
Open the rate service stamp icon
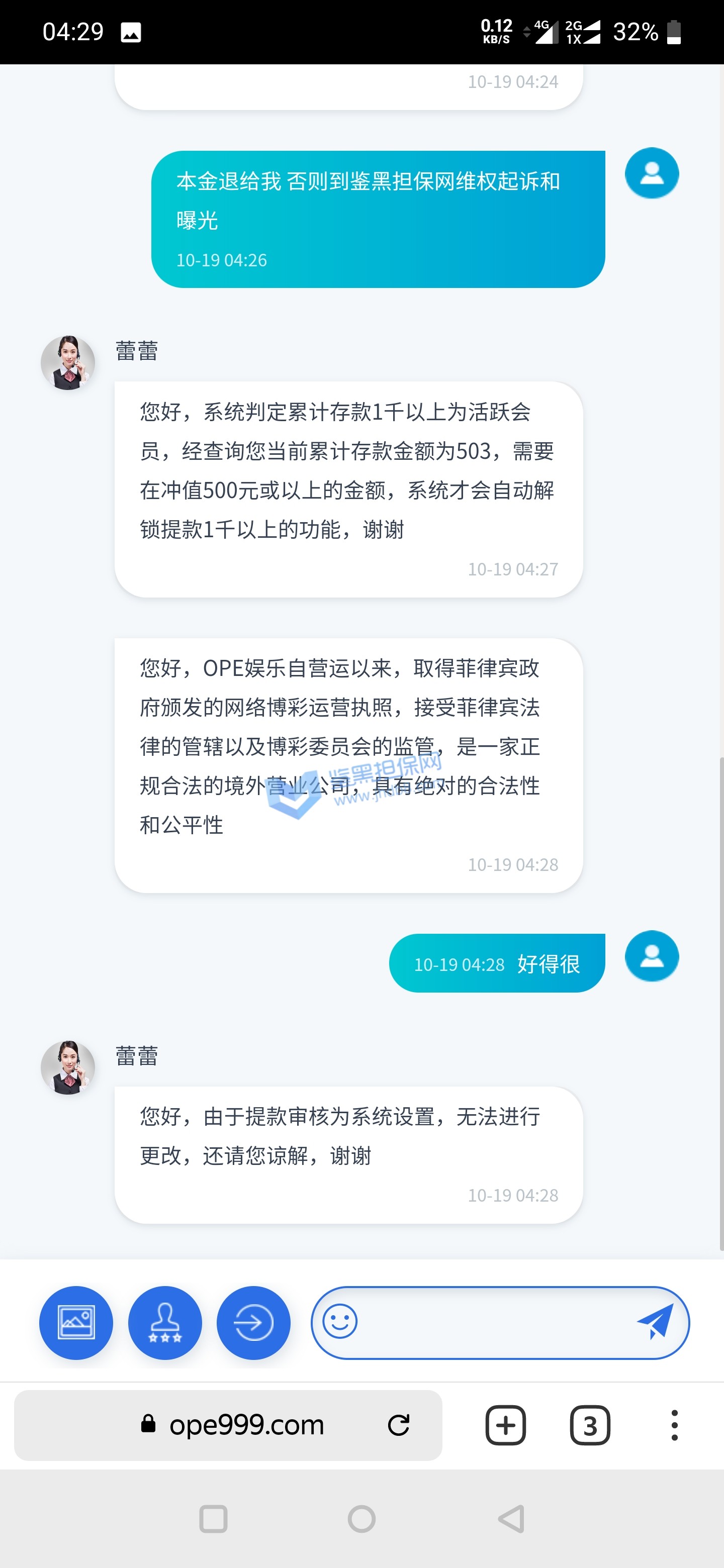coord(165,1322)
